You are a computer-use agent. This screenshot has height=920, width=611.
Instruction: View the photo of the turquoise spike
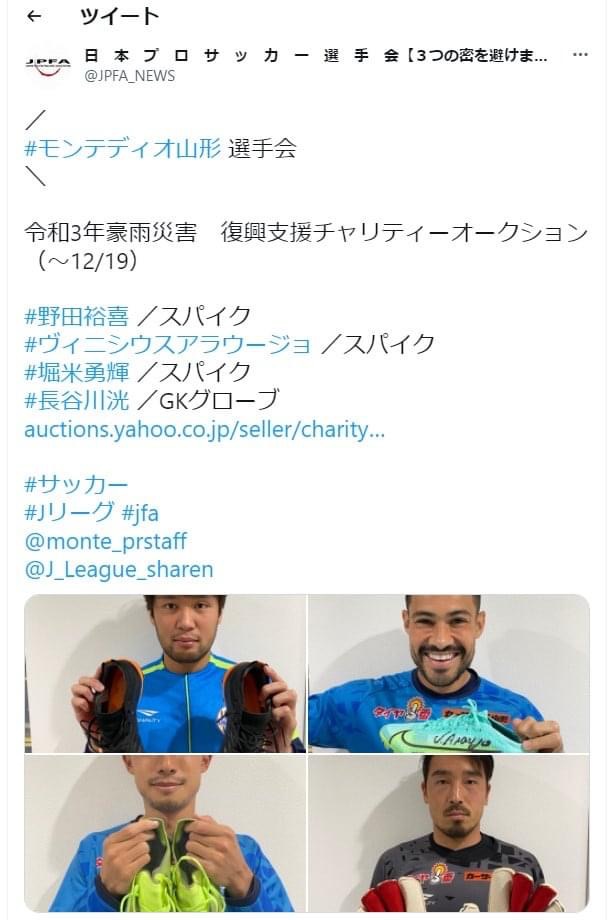click(447, 673)
